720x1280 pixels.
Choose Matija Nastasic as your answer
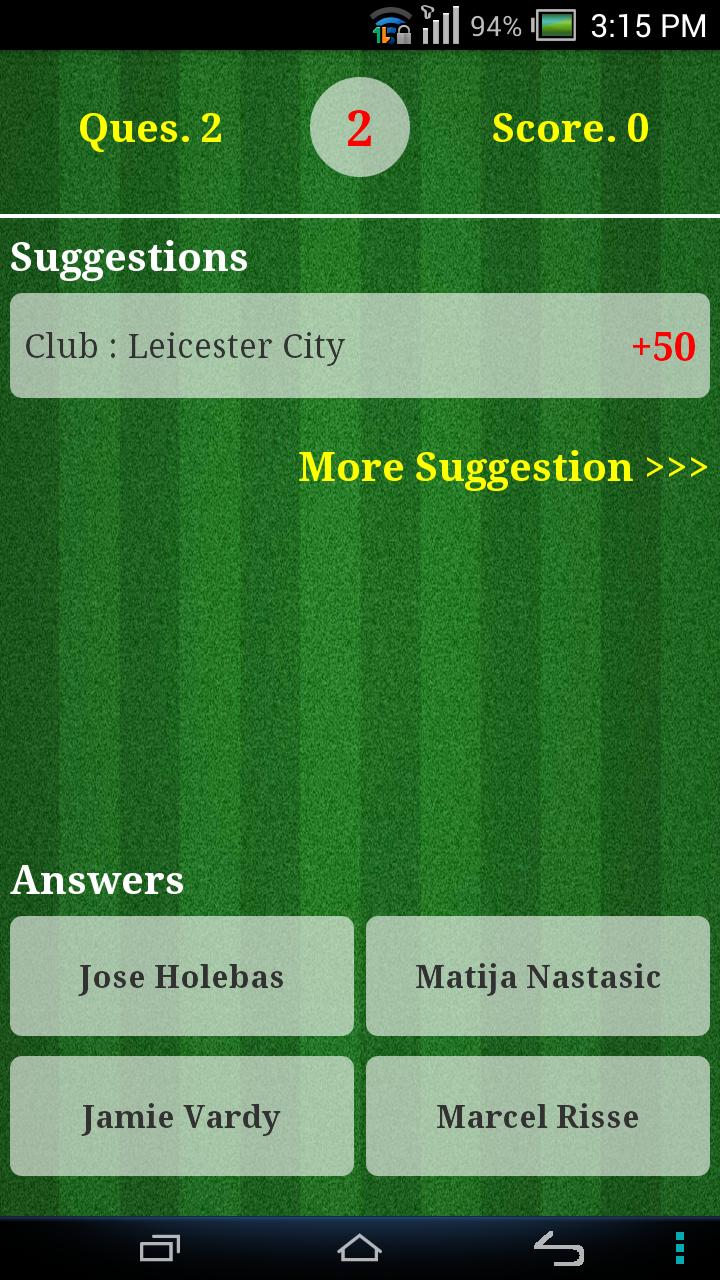click(537, 976)
